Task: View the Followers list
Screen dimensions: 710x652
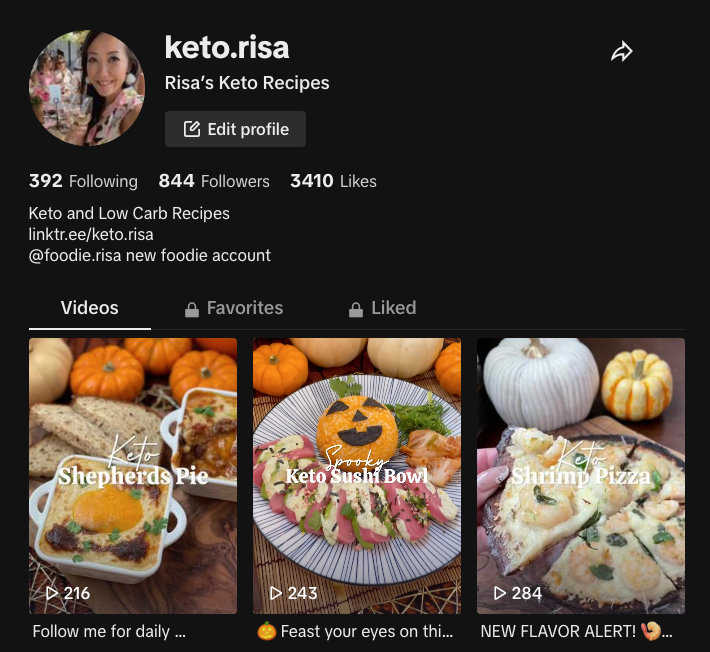Action: click(214, 181)
